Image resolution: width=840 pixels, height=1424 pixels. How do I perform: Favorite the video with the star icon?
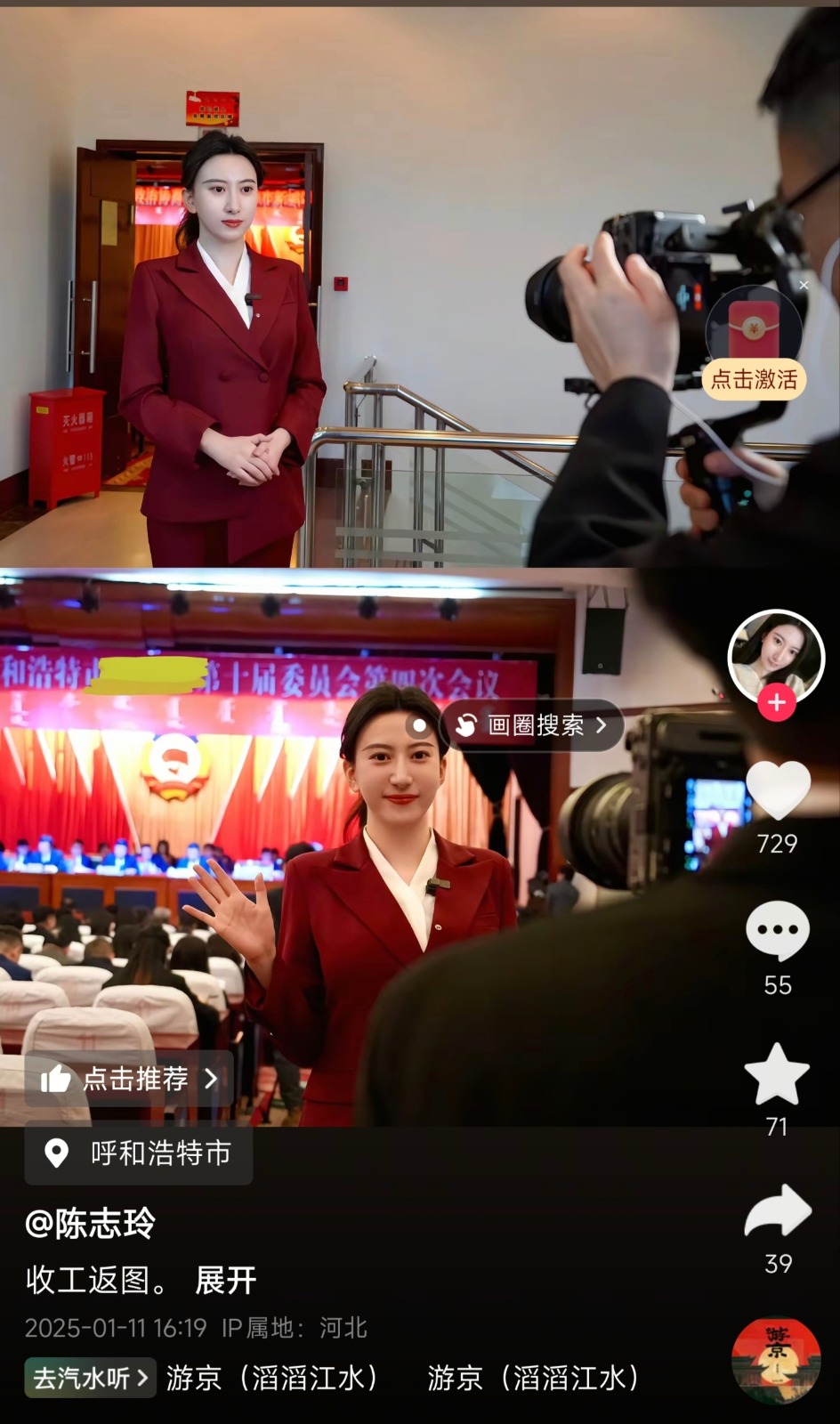click(778, 1072)
